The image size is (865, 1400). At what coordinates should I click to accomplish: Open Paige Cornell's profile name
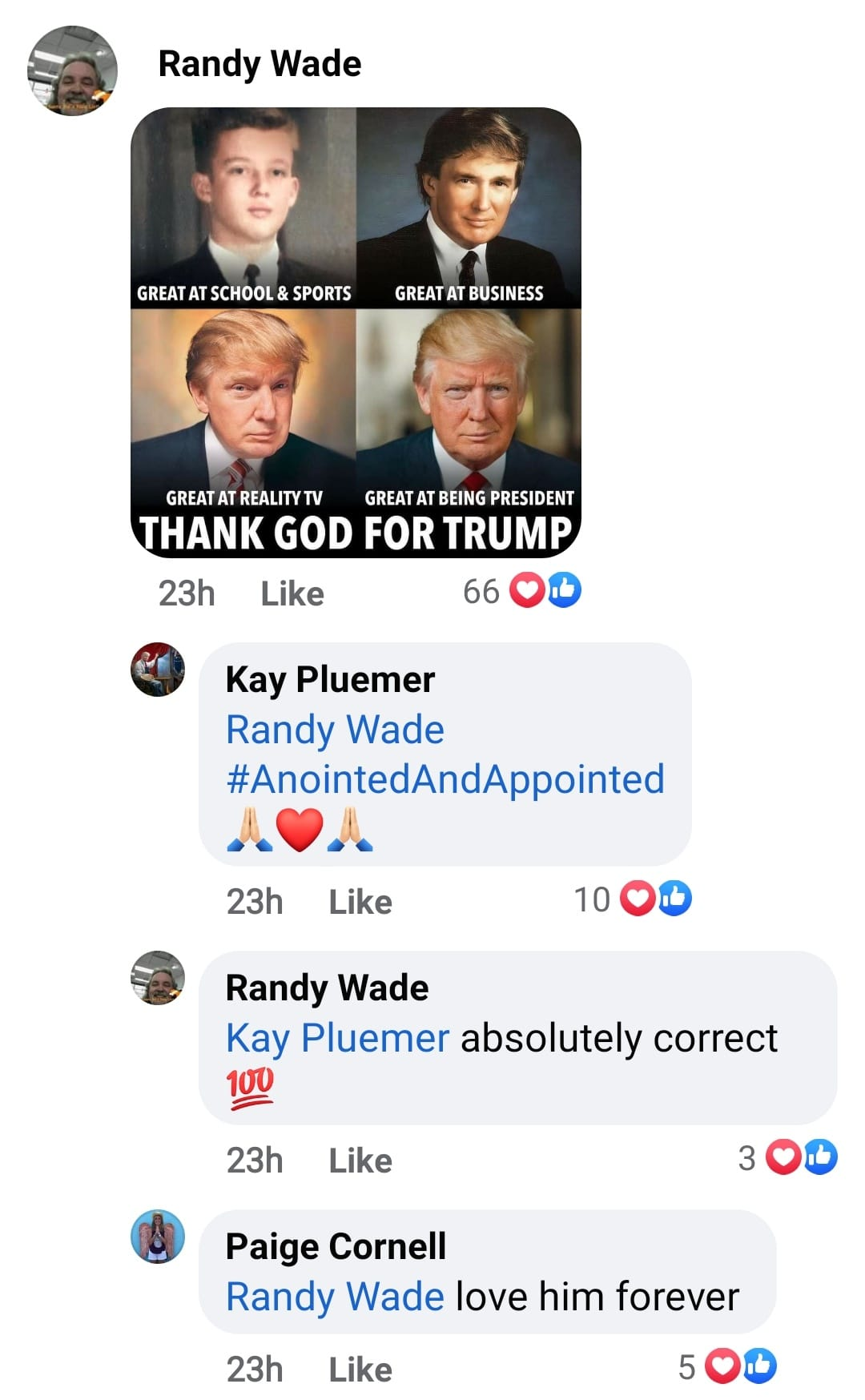point(336,1246)
